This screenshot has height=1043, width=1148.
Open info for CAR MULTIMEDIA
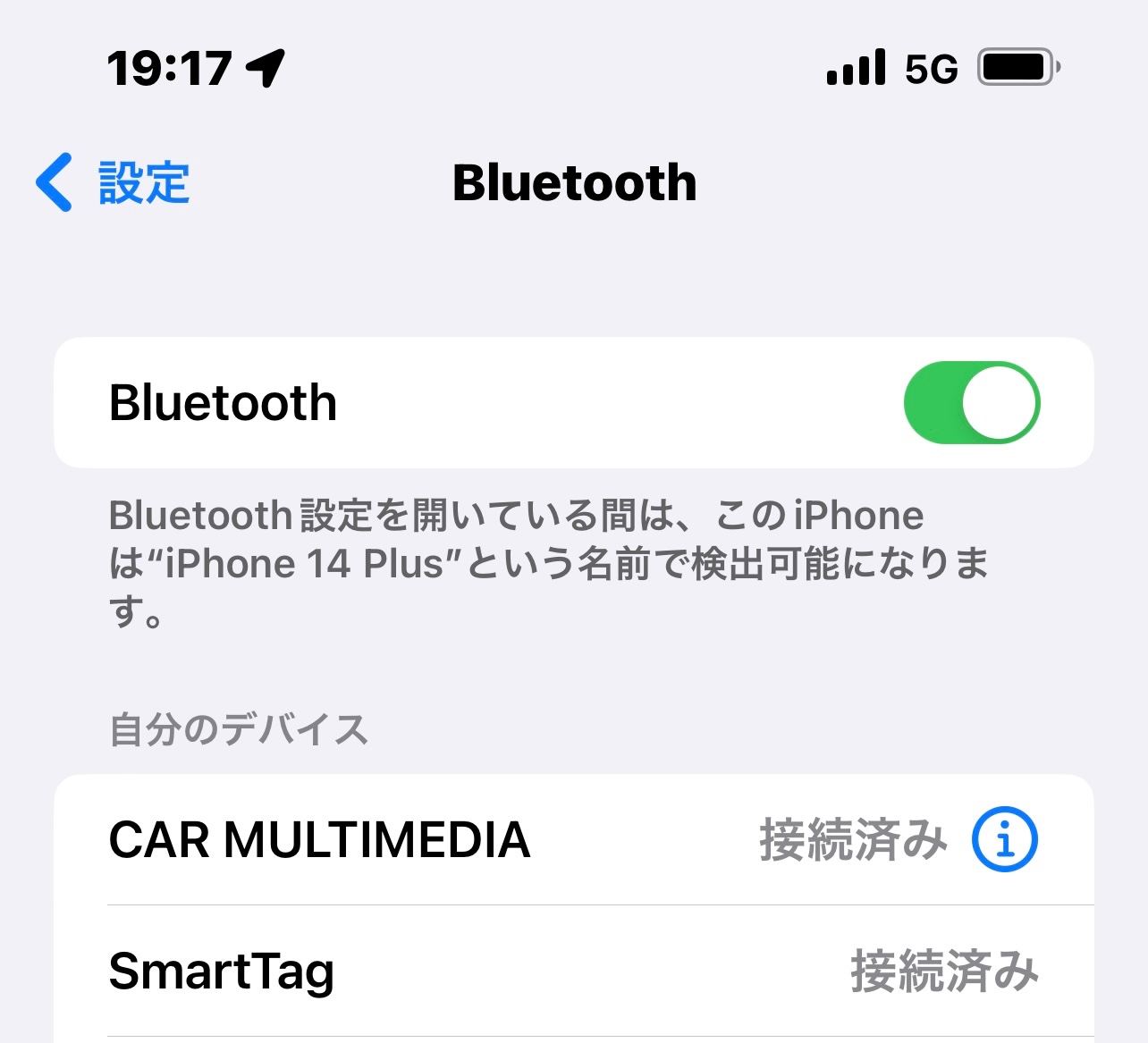pos(1004,840)
